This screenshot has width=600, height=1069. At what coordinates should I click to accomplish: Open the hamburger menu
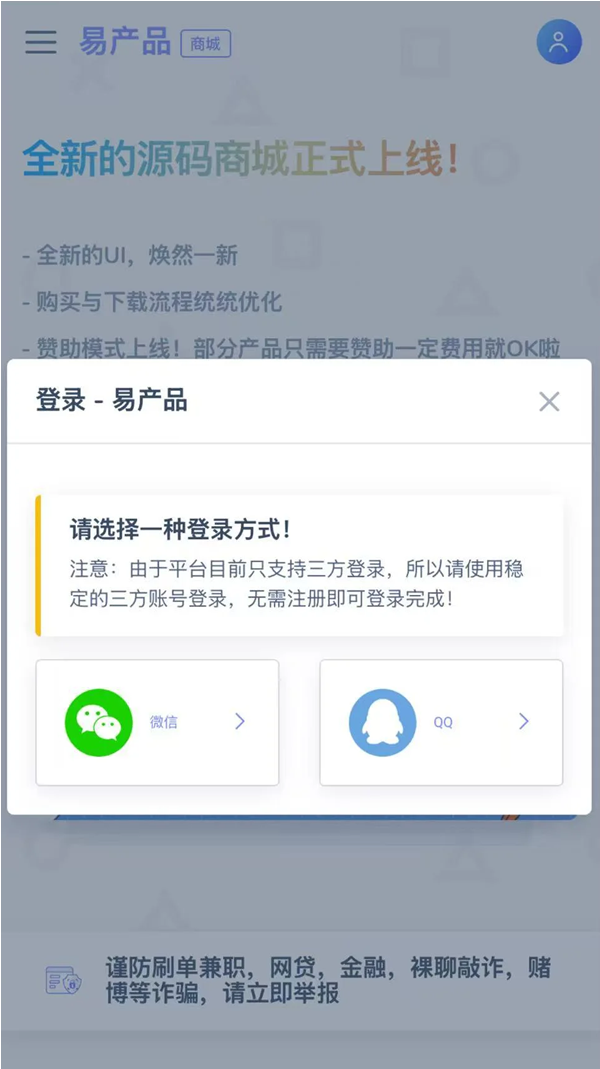41,42
